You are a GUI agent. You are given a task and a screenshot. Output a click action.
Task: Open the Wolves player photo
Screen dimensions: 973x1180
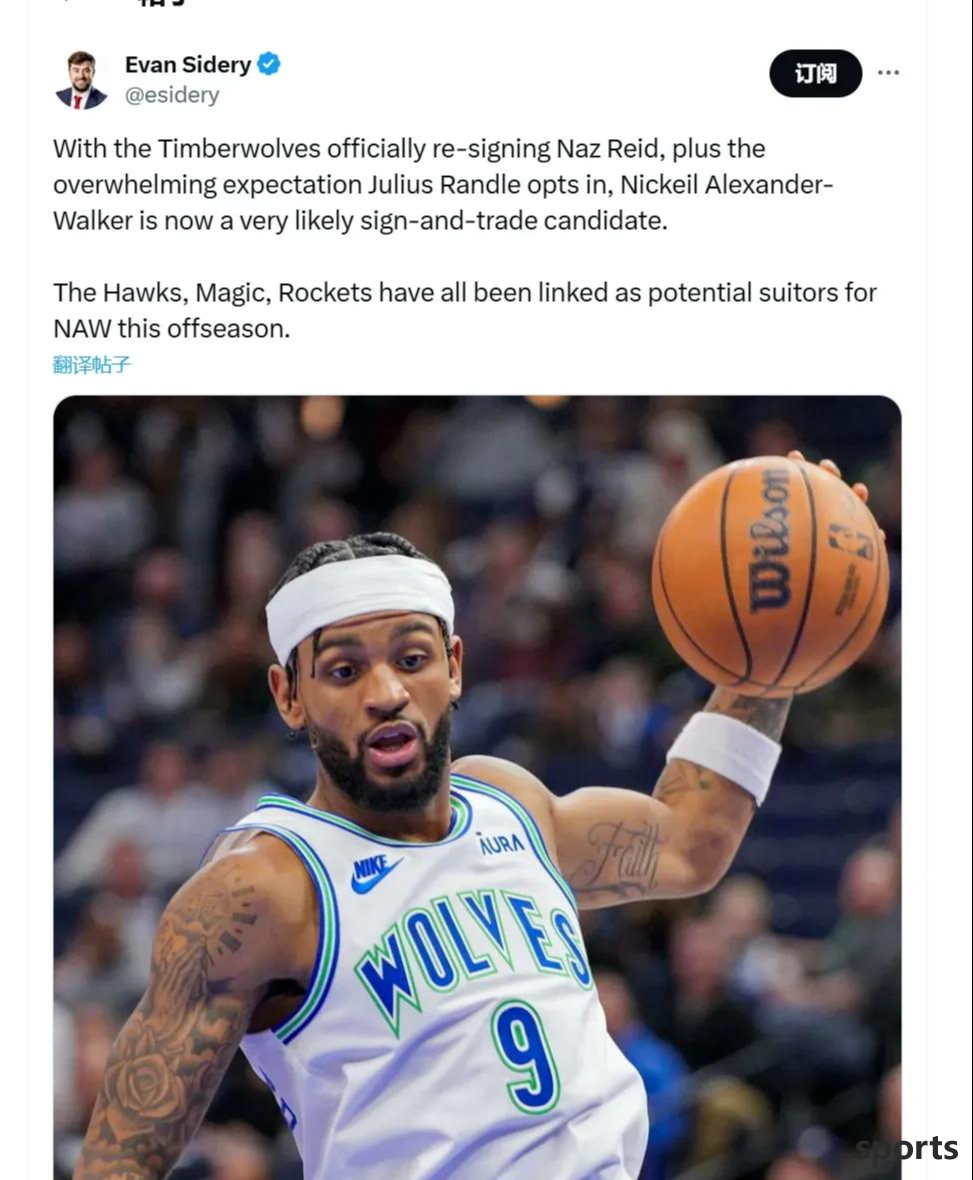pyautogui.click(x=477, y=785)
